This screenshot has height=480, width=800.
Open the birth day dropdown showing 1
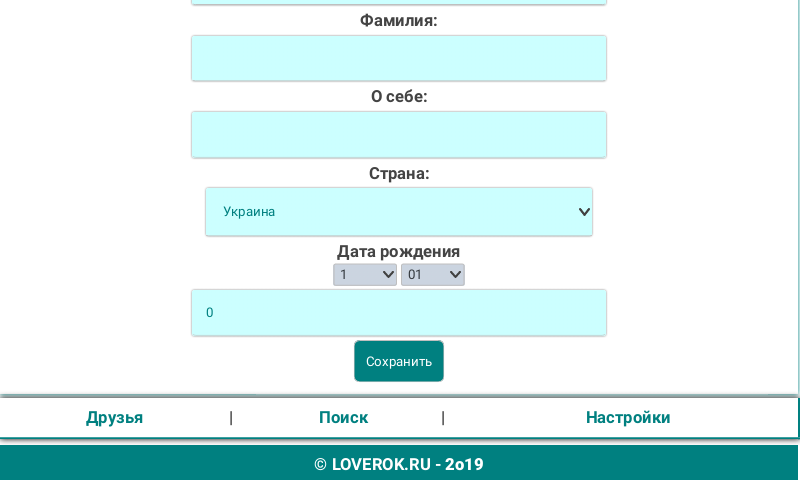pos(365,274)
